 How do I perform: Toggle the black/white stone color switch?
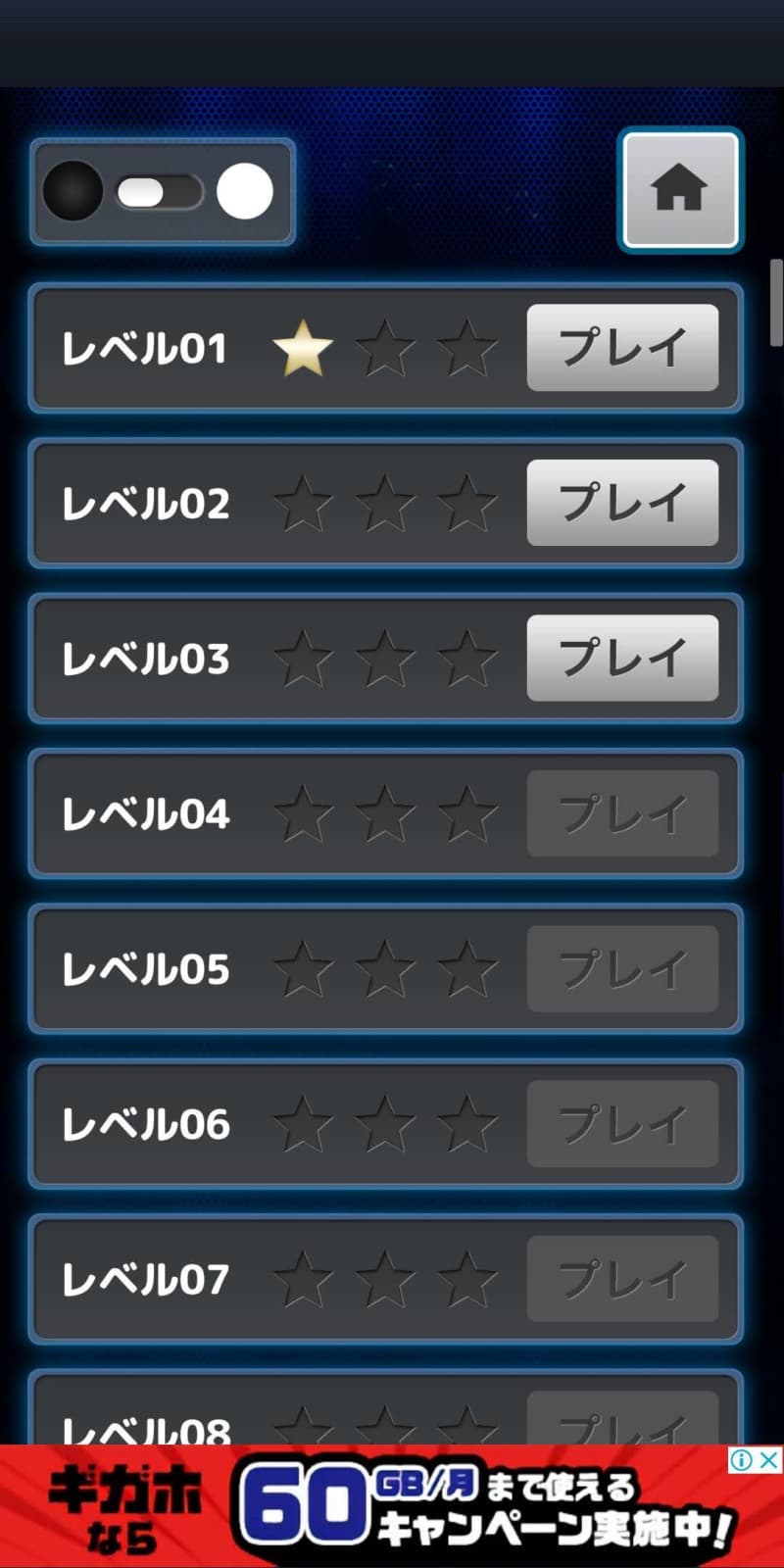(x=160, y=192)
